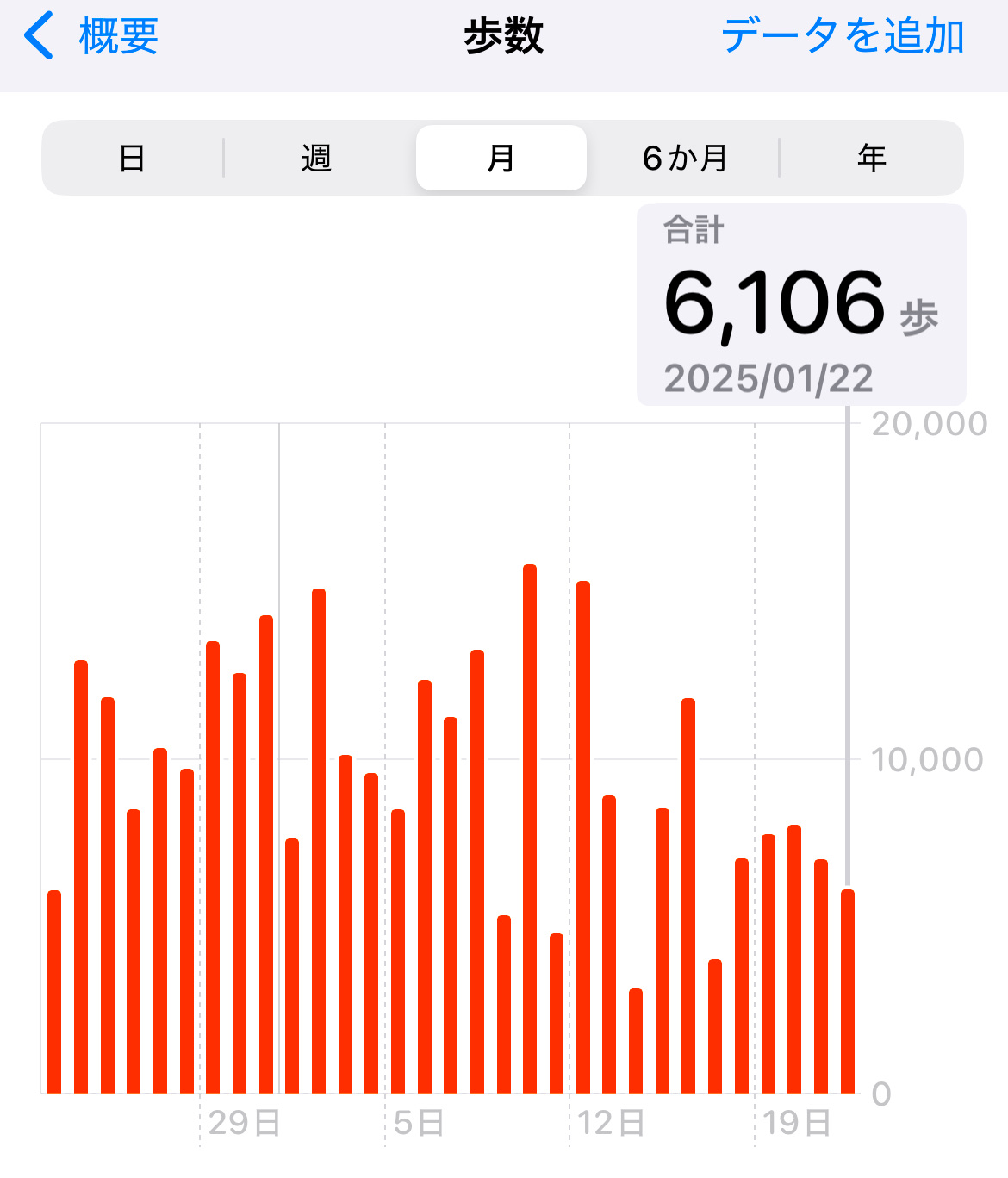The width and height of the screenshot is (1008, 1178).
Task: Tap データを追加 to add data
Action: click(842, 36)
